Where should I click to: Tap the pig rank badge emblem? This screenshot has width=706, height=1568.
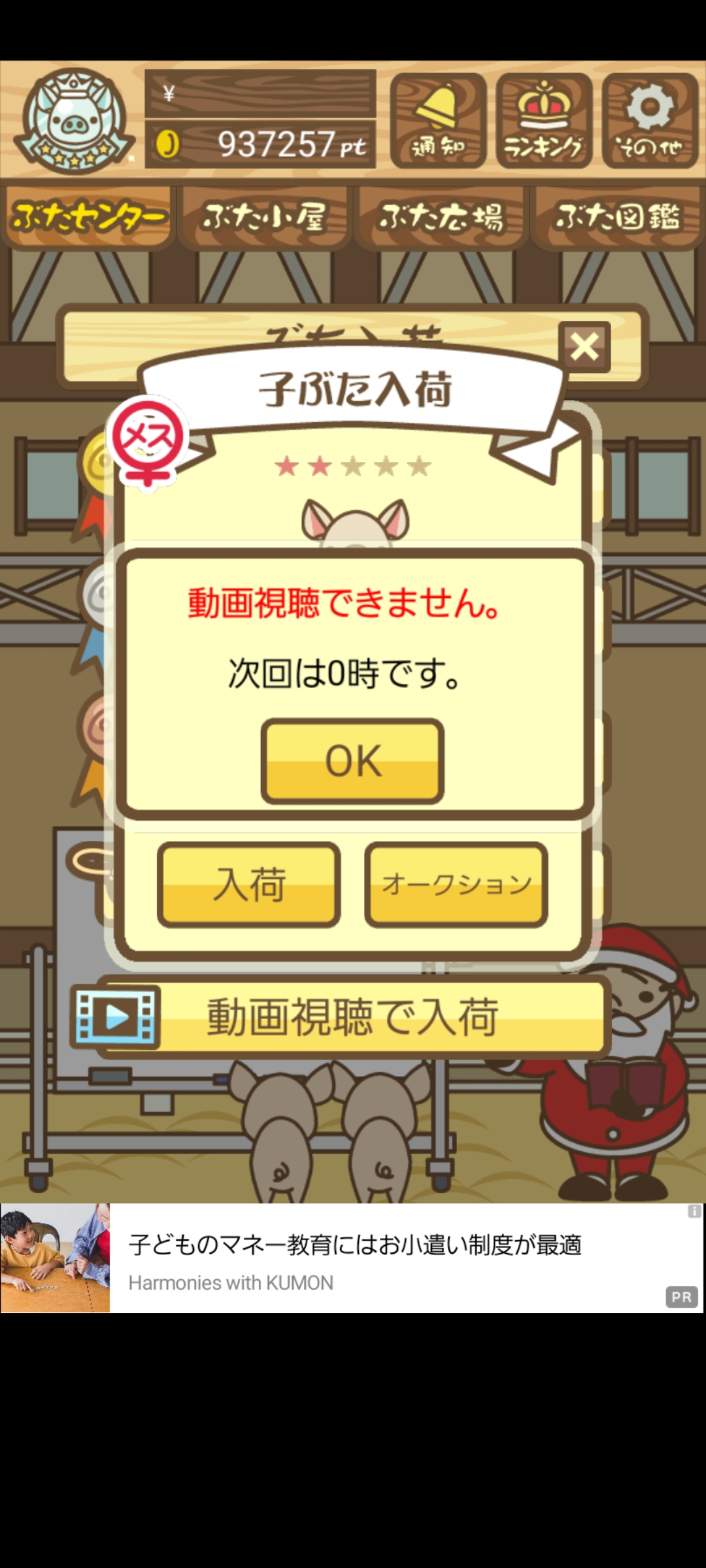point(74,121)
